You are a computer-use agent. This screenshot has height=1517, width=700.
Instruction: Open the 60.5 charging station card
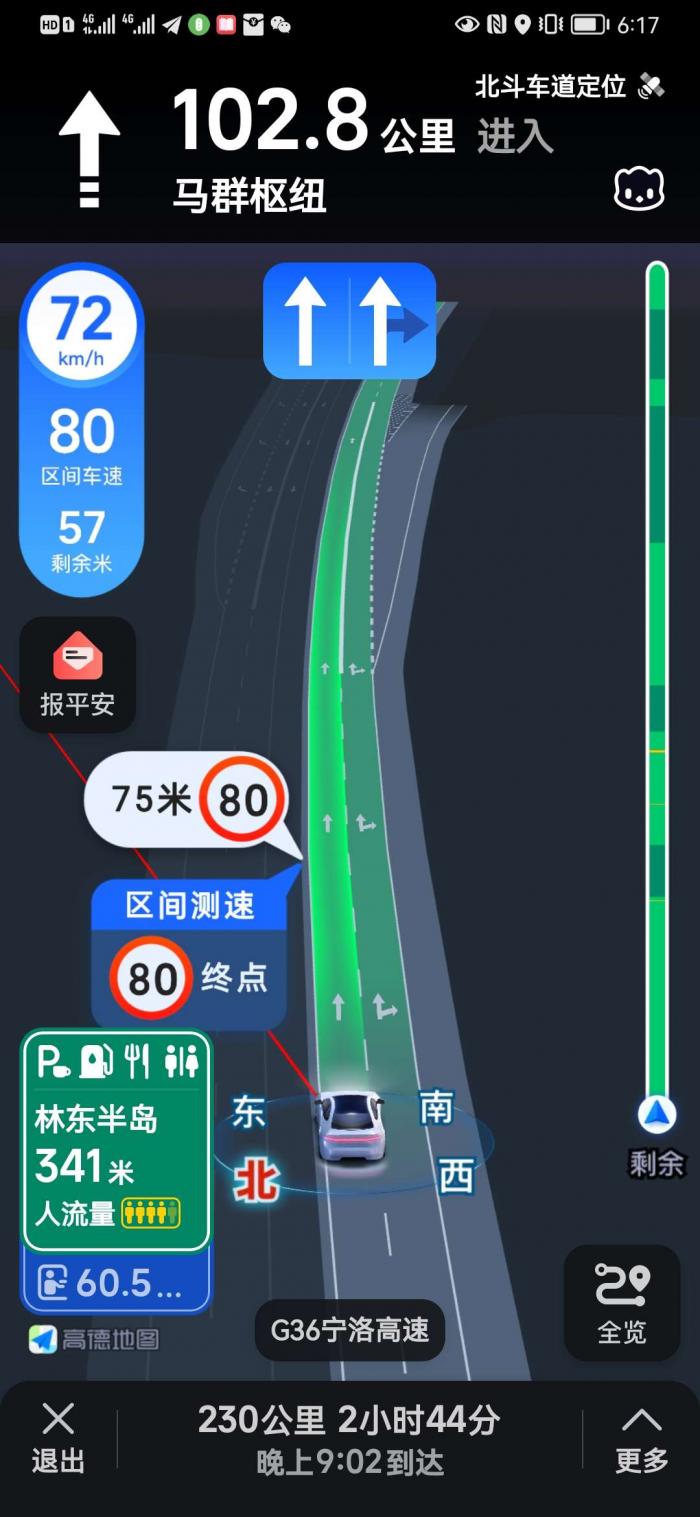point(116,1283)
